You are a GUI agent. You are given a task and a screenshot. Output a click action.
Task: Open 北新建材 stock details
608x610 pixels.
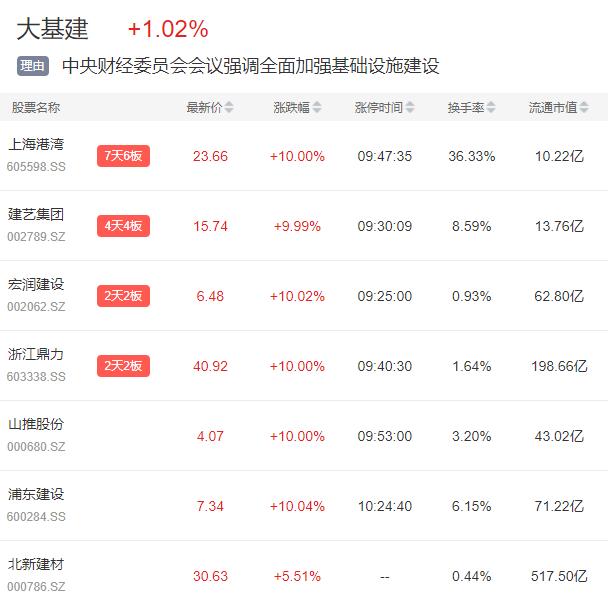point(36,564)
